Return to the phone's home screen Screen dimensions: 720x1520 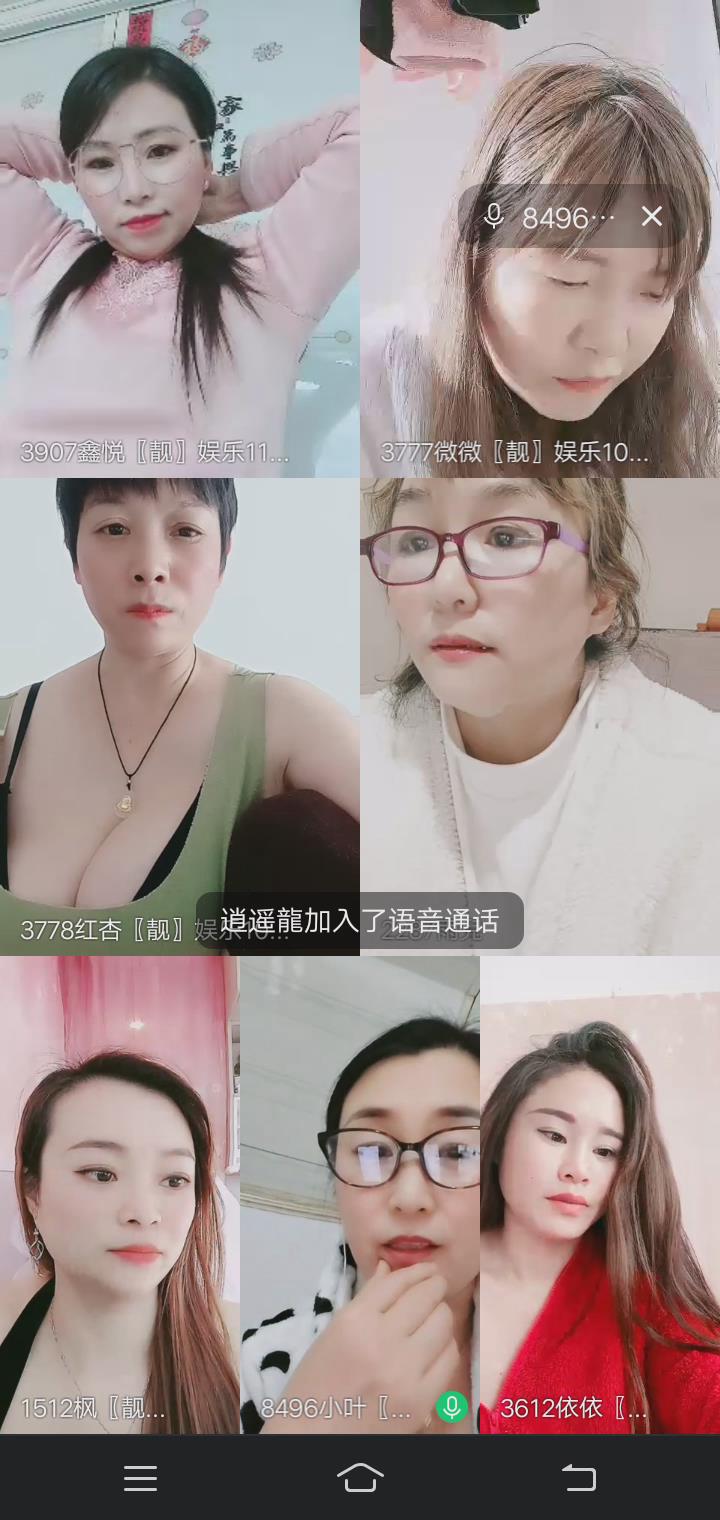coord(360,1478)
